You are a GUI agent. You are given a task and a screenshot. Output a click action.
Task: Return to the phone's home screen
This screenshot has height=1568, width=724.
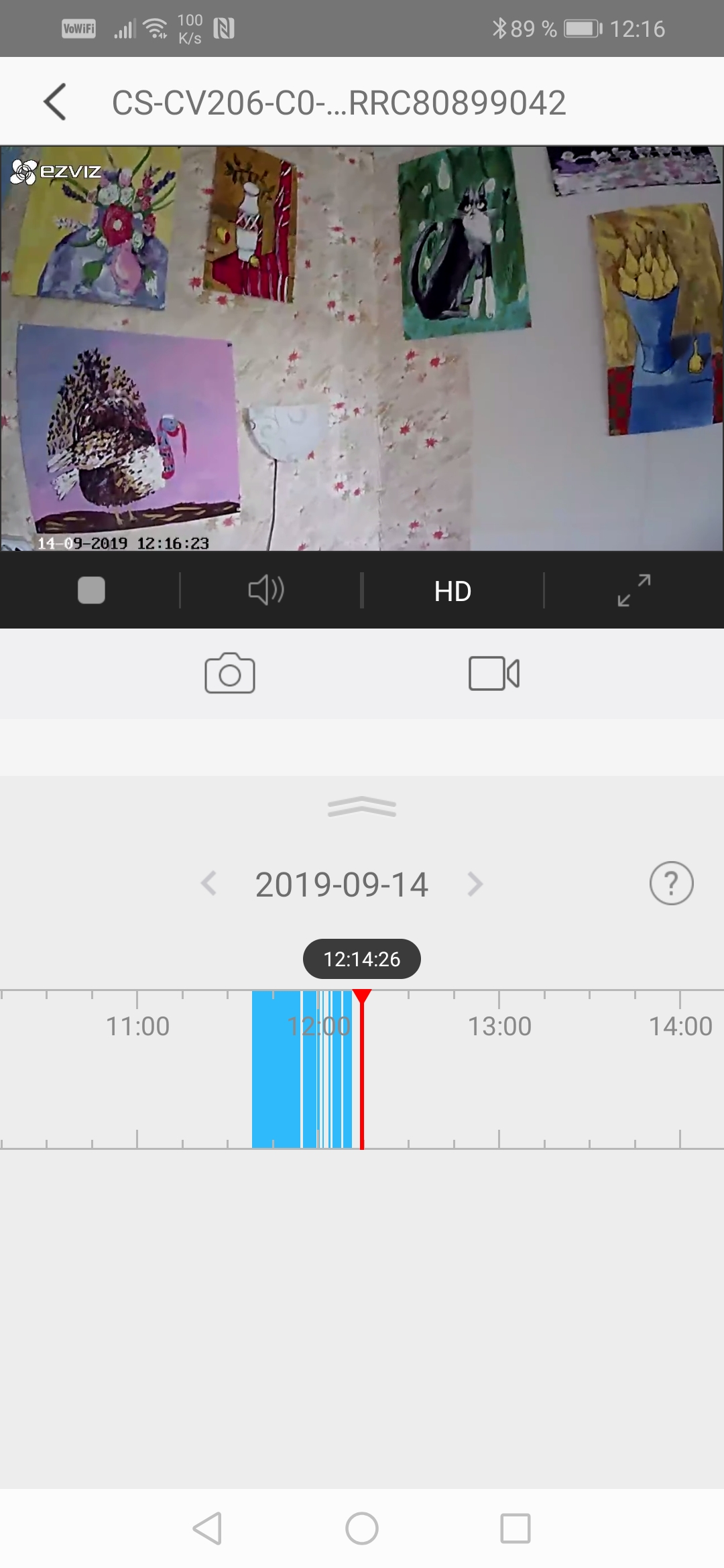362,1528
